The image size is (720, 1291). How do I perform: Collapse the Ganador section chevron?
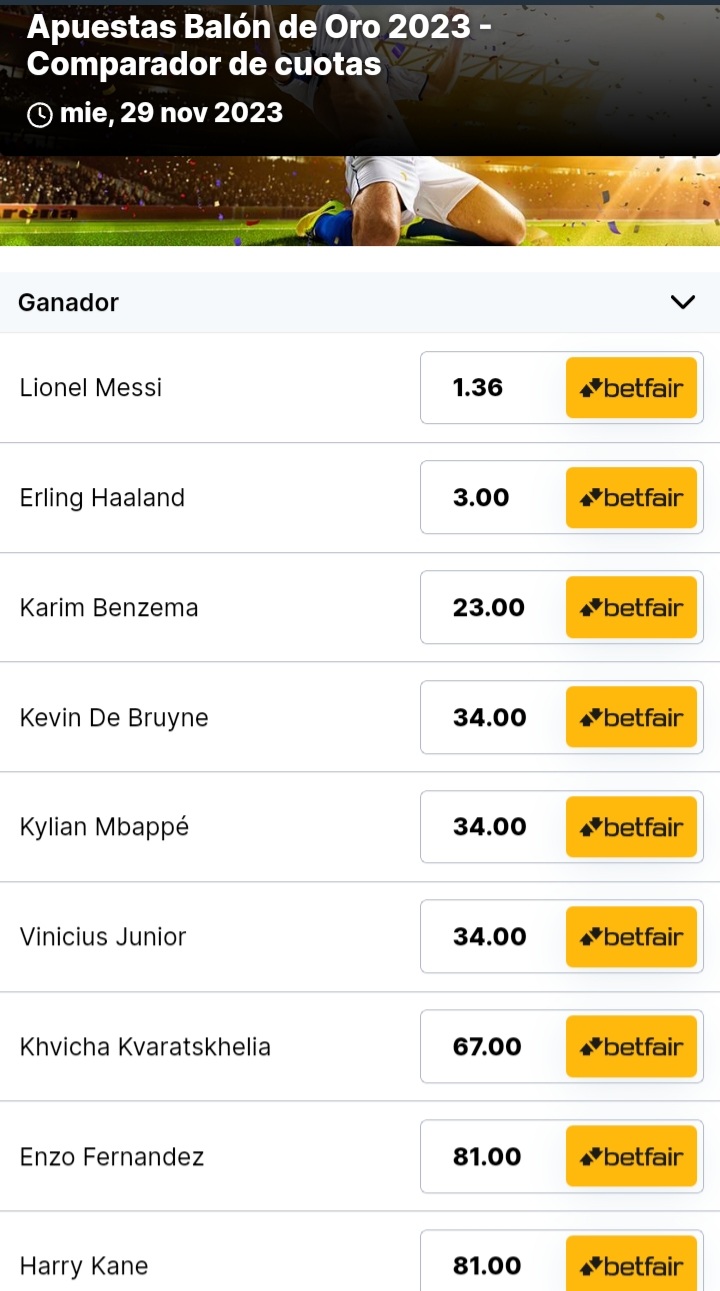pos(683,302)
